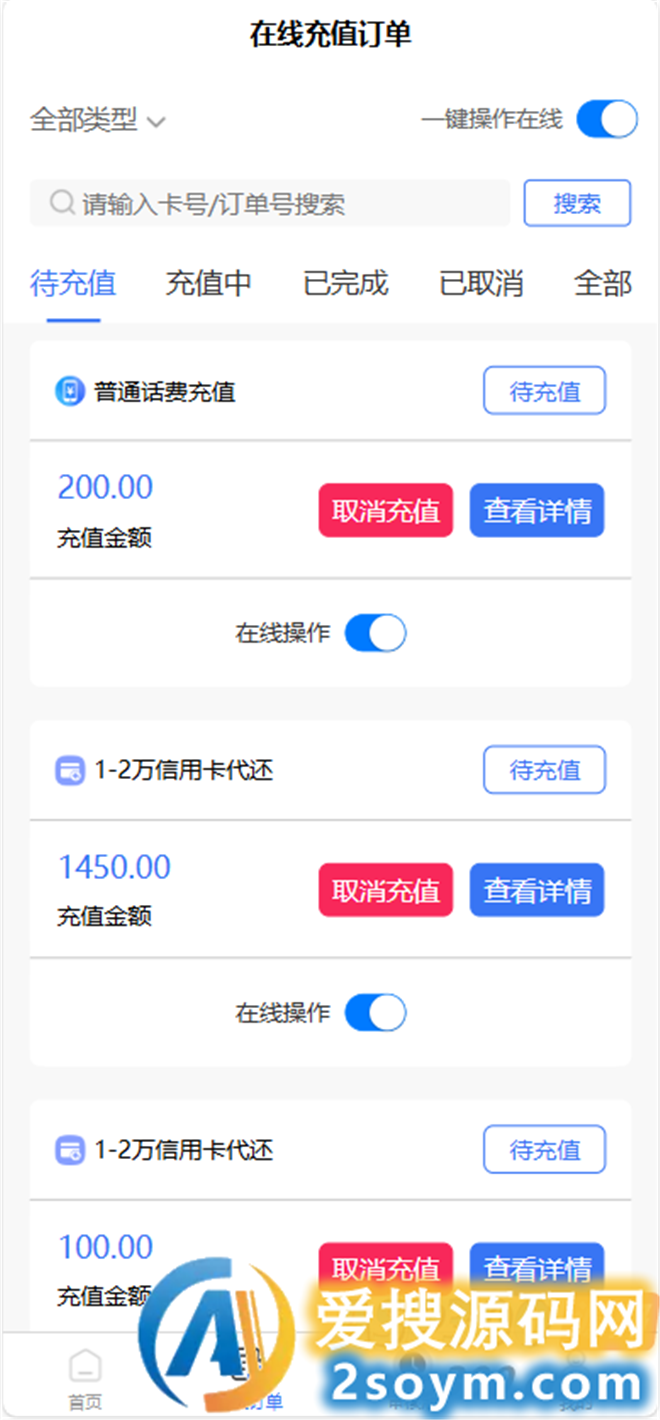Switch to the 全部 tab
Screen dimensions: 660x1420
coord(603,283)
